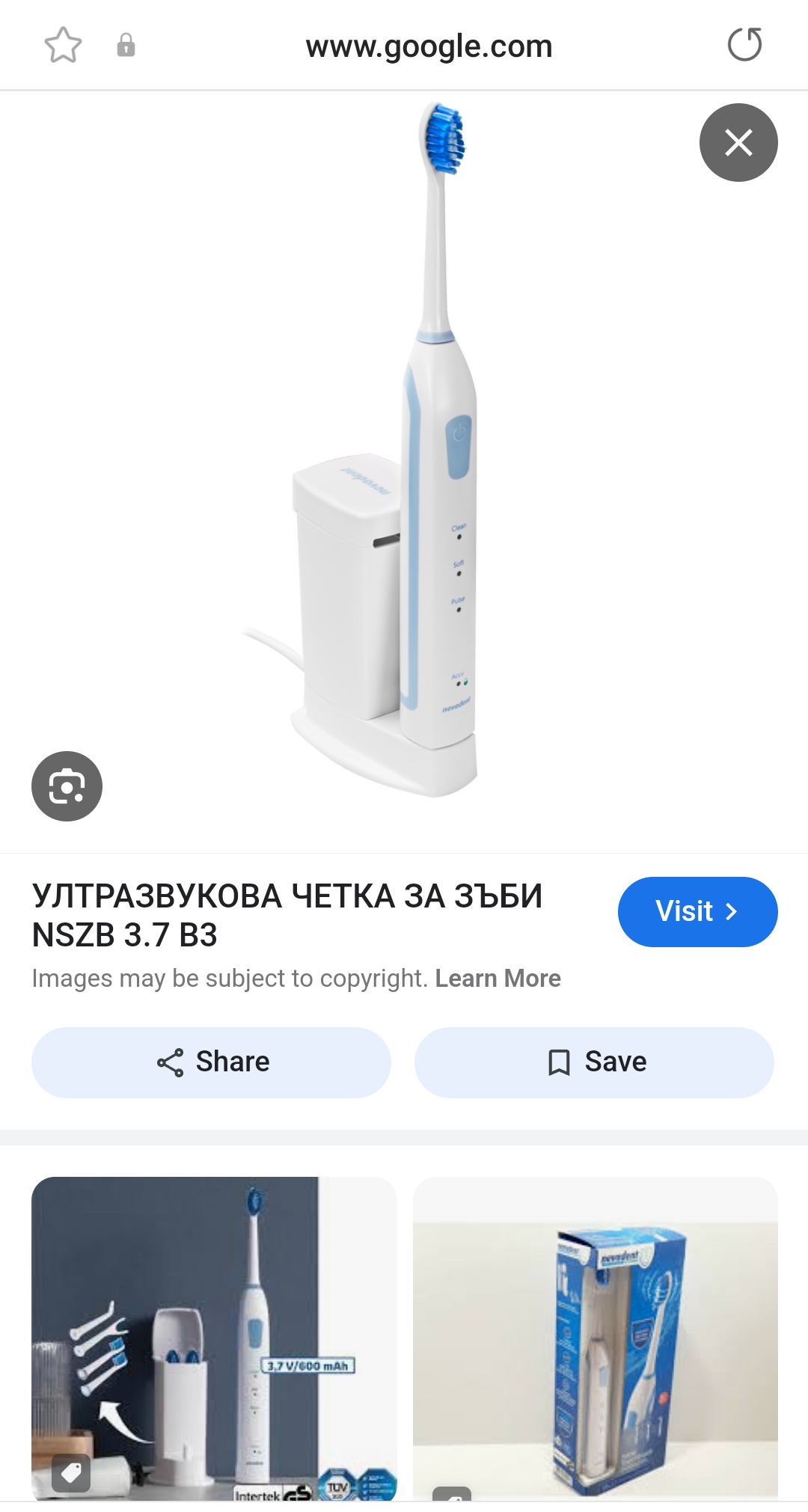Open related image of boxed nevadent toothbrush
This screenshot has height=1512, width=808.
pos(596,1338)
